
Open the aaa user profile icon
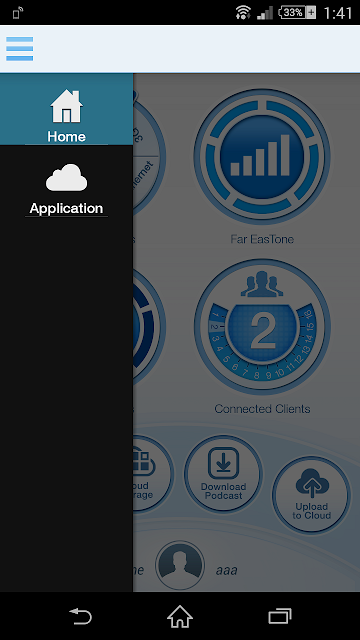tap(180, 565)
